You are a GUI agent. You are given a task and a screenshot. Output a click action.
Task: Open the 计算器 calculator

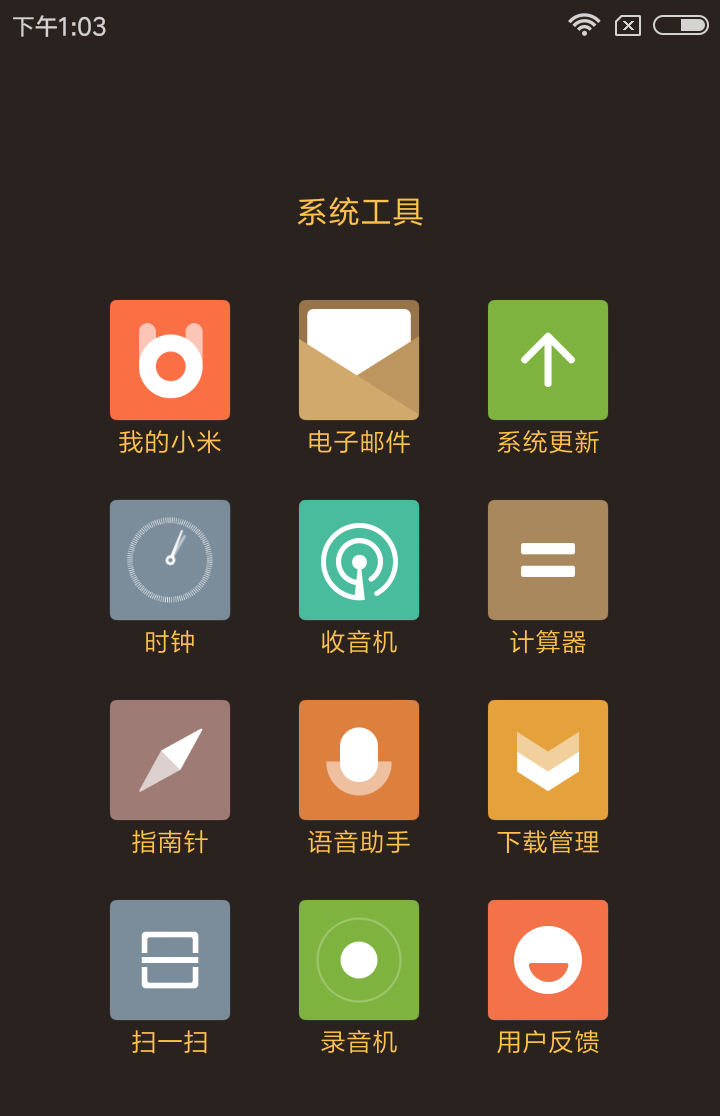pos(548,560)
